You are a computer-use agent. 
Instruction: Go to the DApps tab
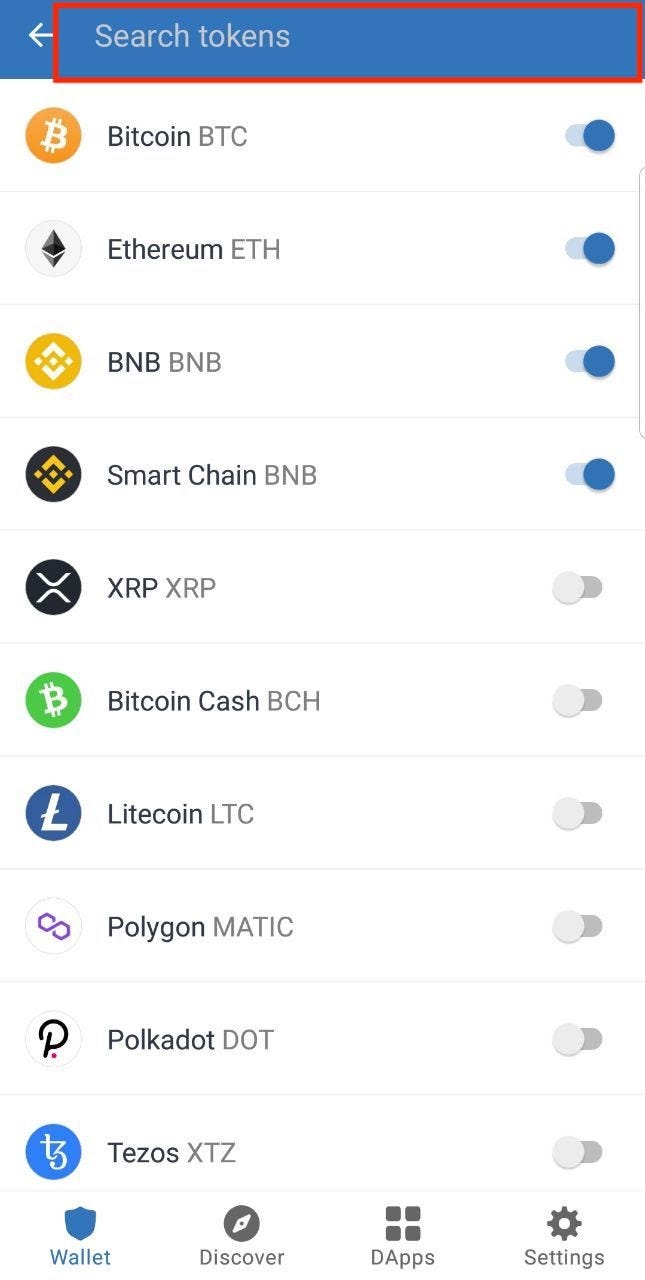coord(403,1237)
